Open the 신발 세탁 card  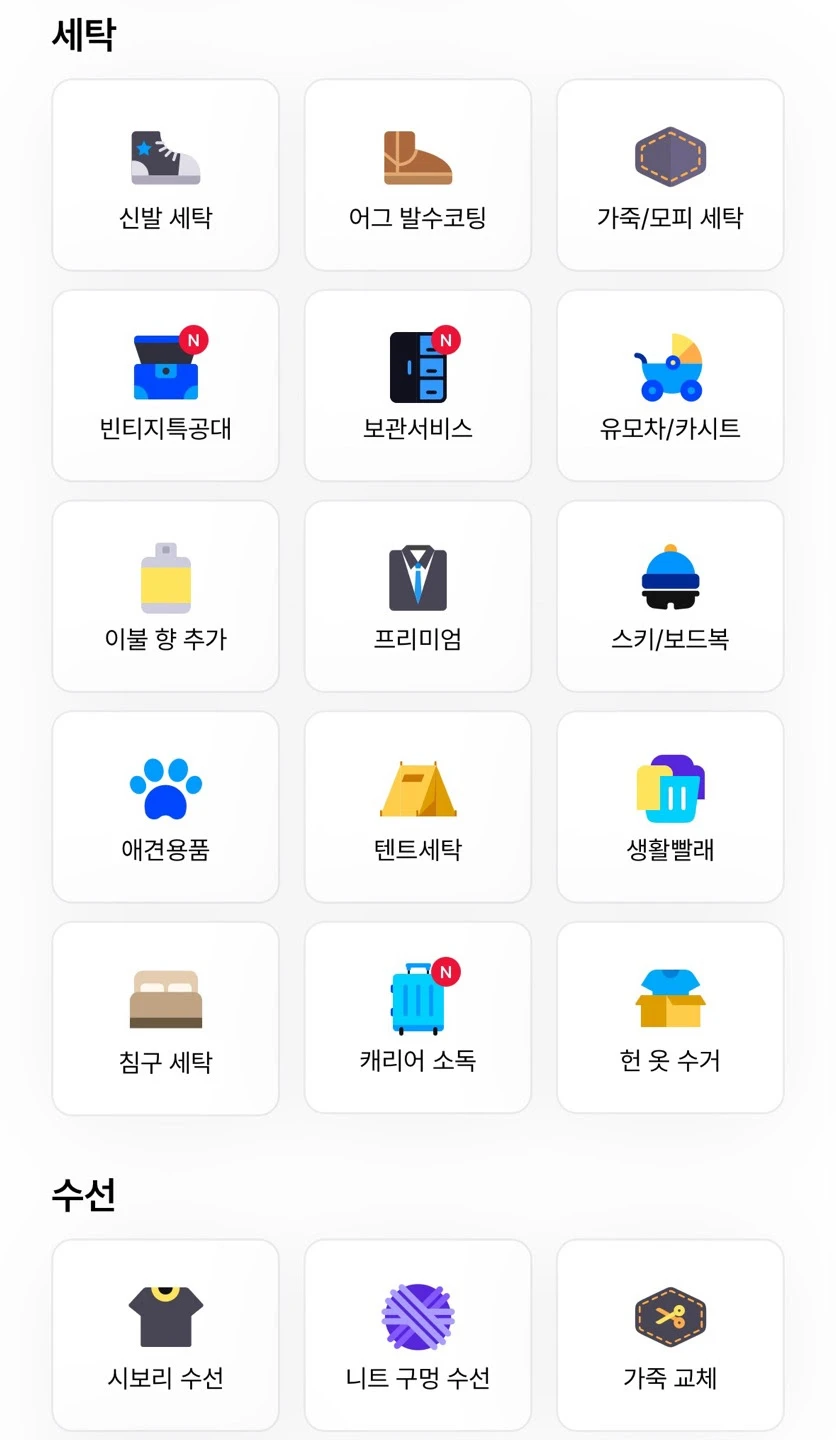click(x=165, y=175)
